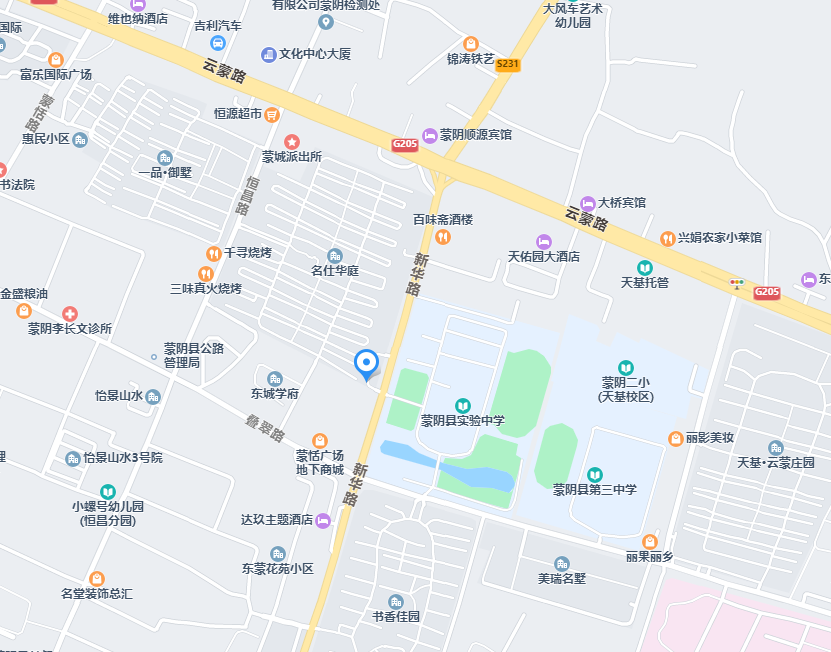Select the 蒙城派出所 police station marker
This screenshot has width=831, height=652.
(292, 142)
